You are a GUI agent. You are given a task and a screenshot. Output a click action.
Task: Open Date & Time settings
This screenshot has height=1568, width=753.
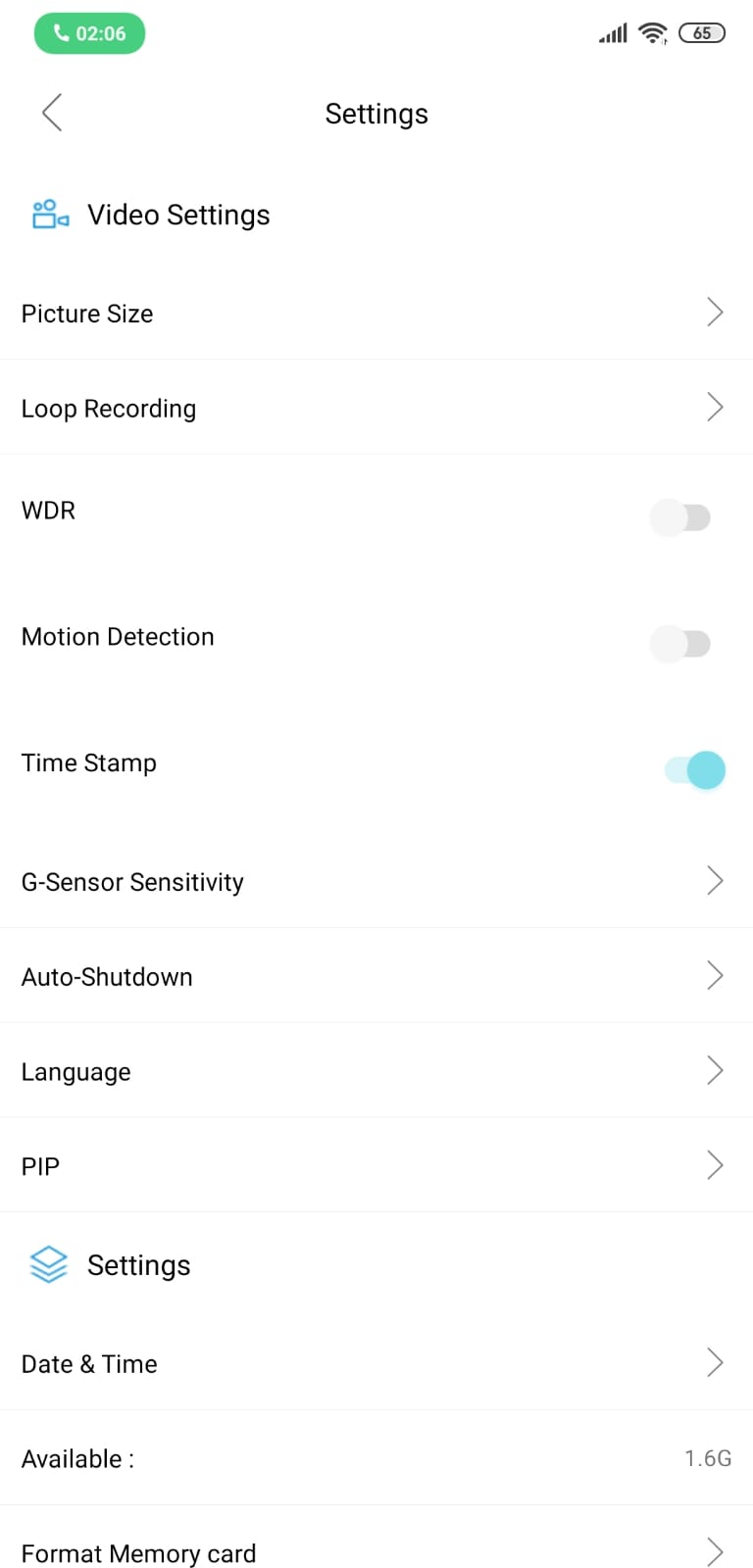point(376,1363)
